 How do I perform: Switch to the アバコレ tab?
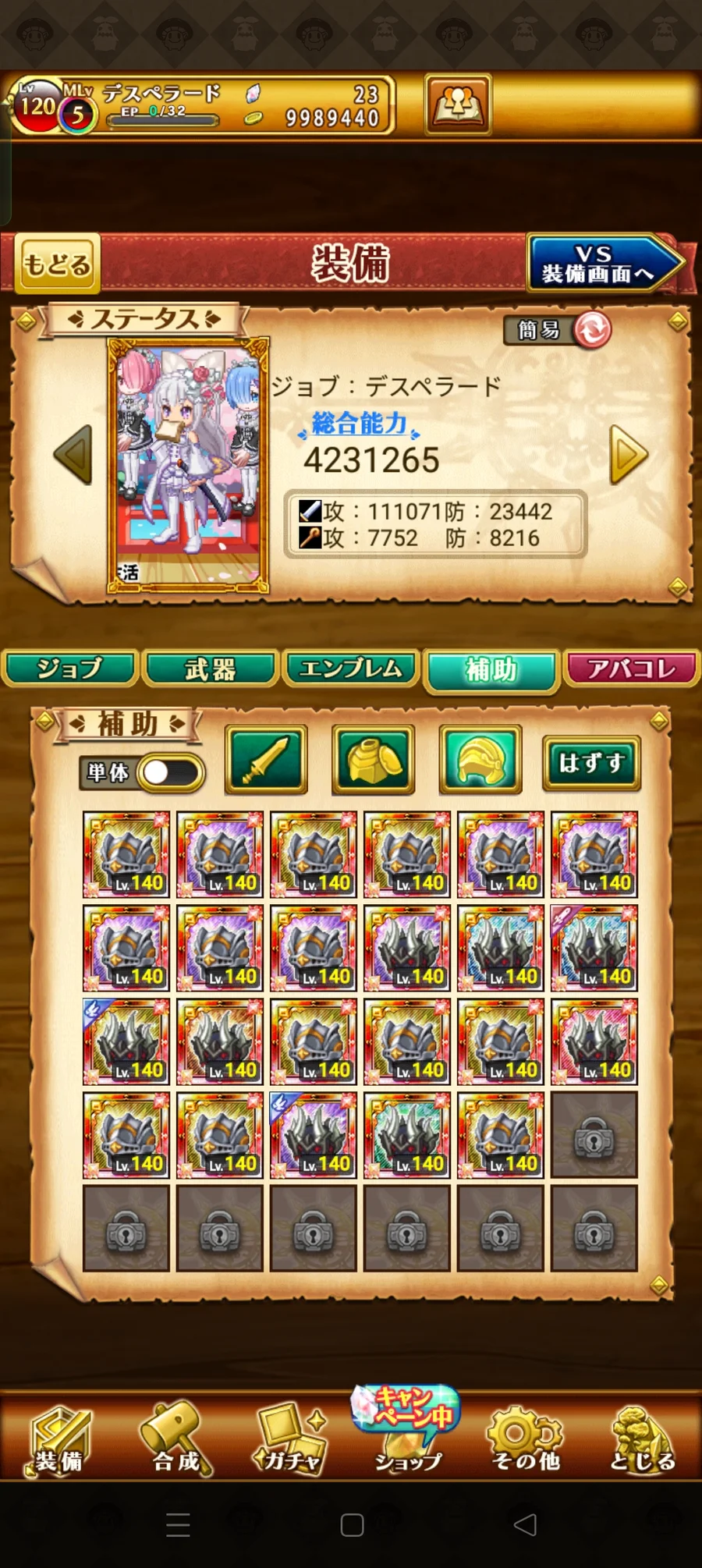coord(631,669)
